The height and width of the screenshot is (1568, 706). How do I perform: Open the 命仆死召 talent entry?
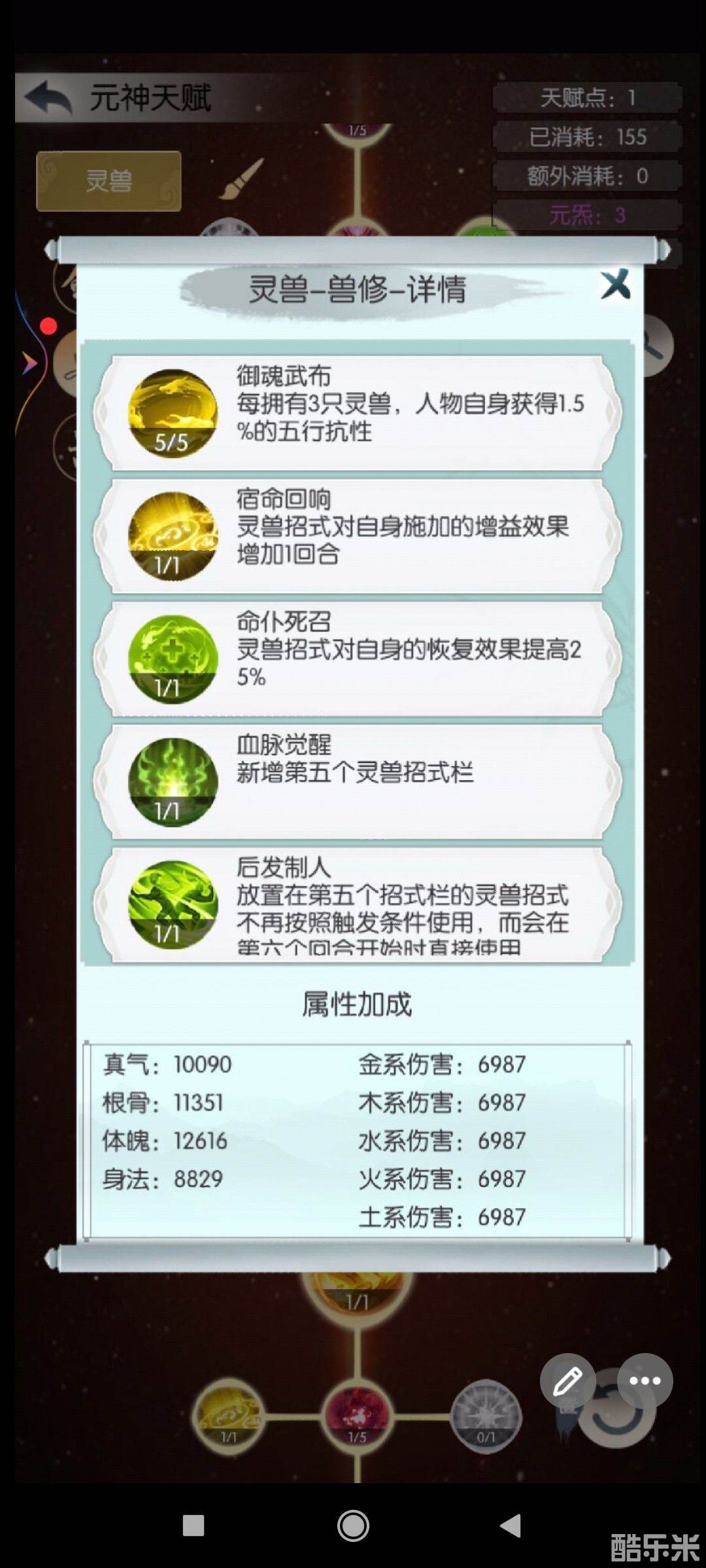[x=357, y=659]
